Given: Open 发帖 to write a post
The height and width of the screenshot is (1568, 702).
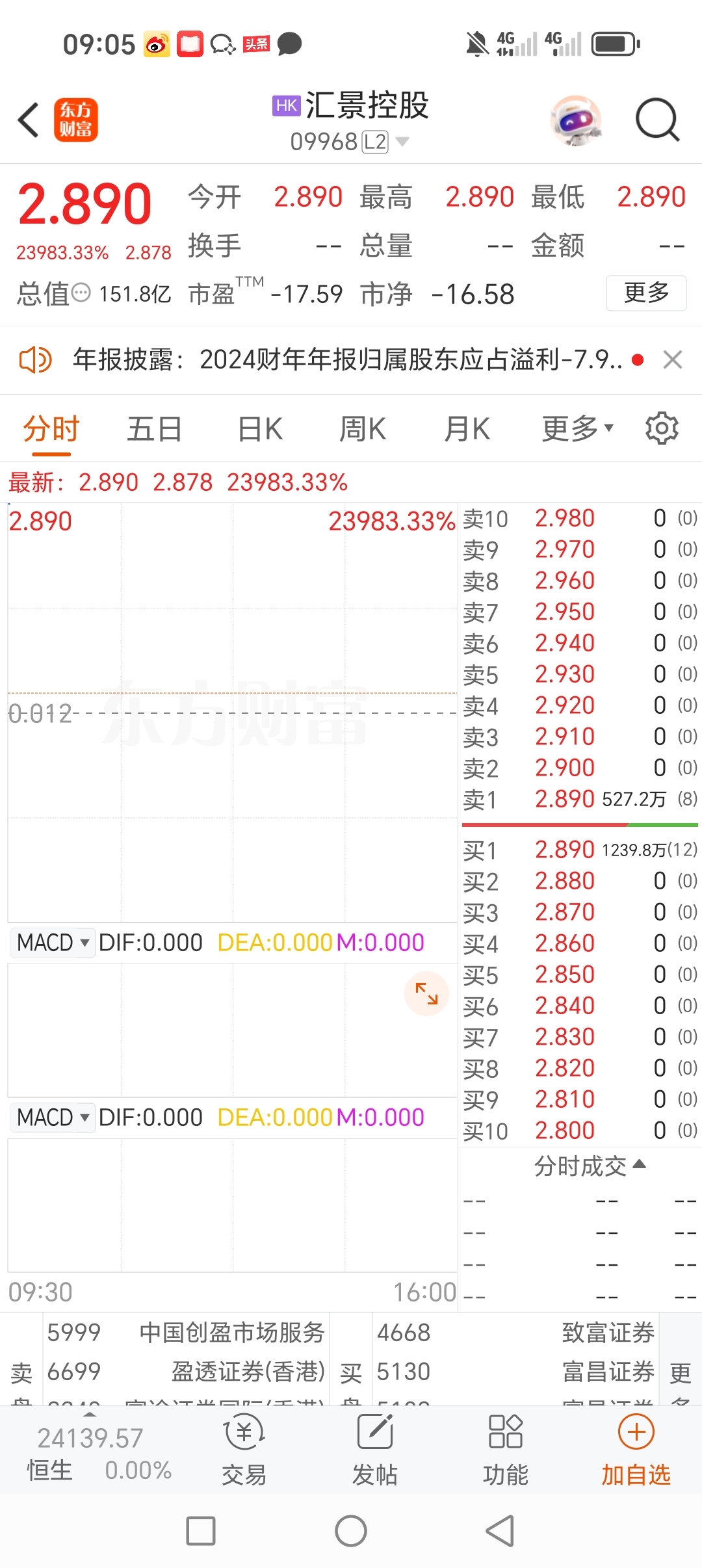Looking at the screenshot, I should (375, 1450).
